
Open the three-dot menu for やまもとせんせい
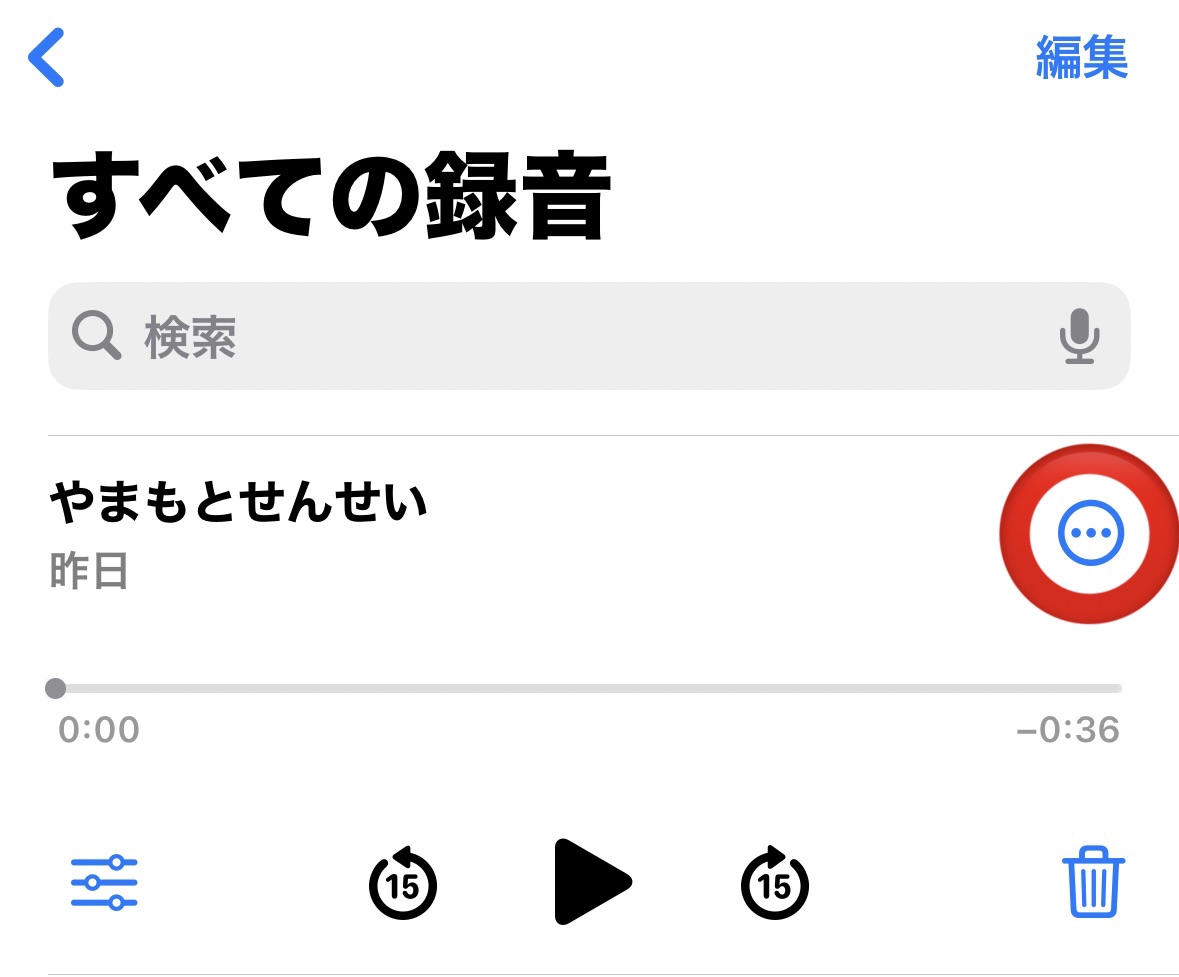click(x=1090, y=534)
